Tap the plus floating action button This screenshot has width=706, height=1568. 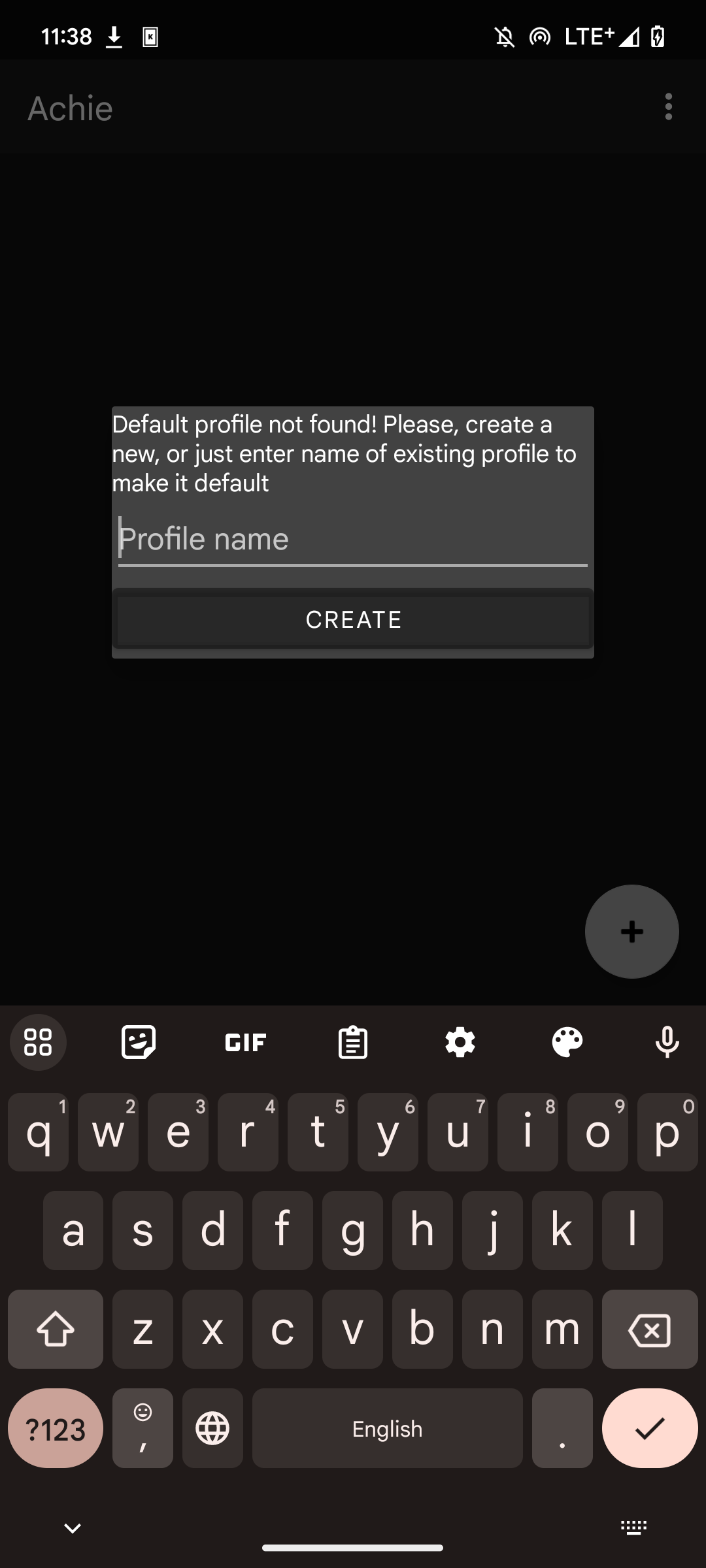(x=631, y=932)
